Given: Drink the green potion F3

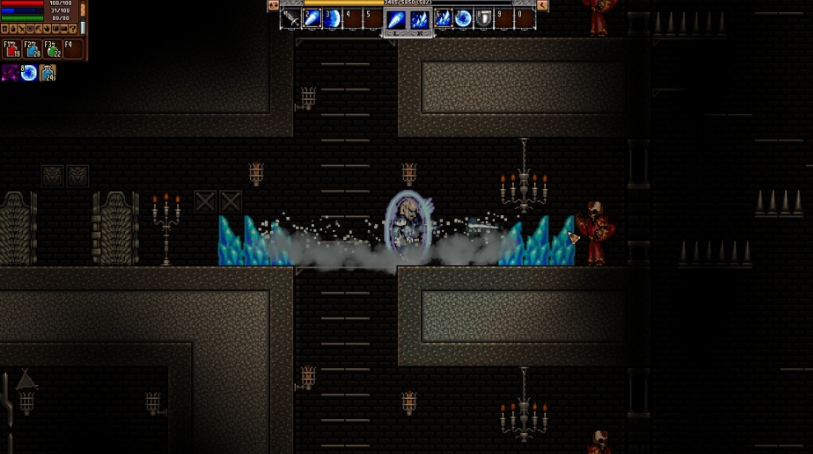Looking at the screenshot, I should (52, 49).
